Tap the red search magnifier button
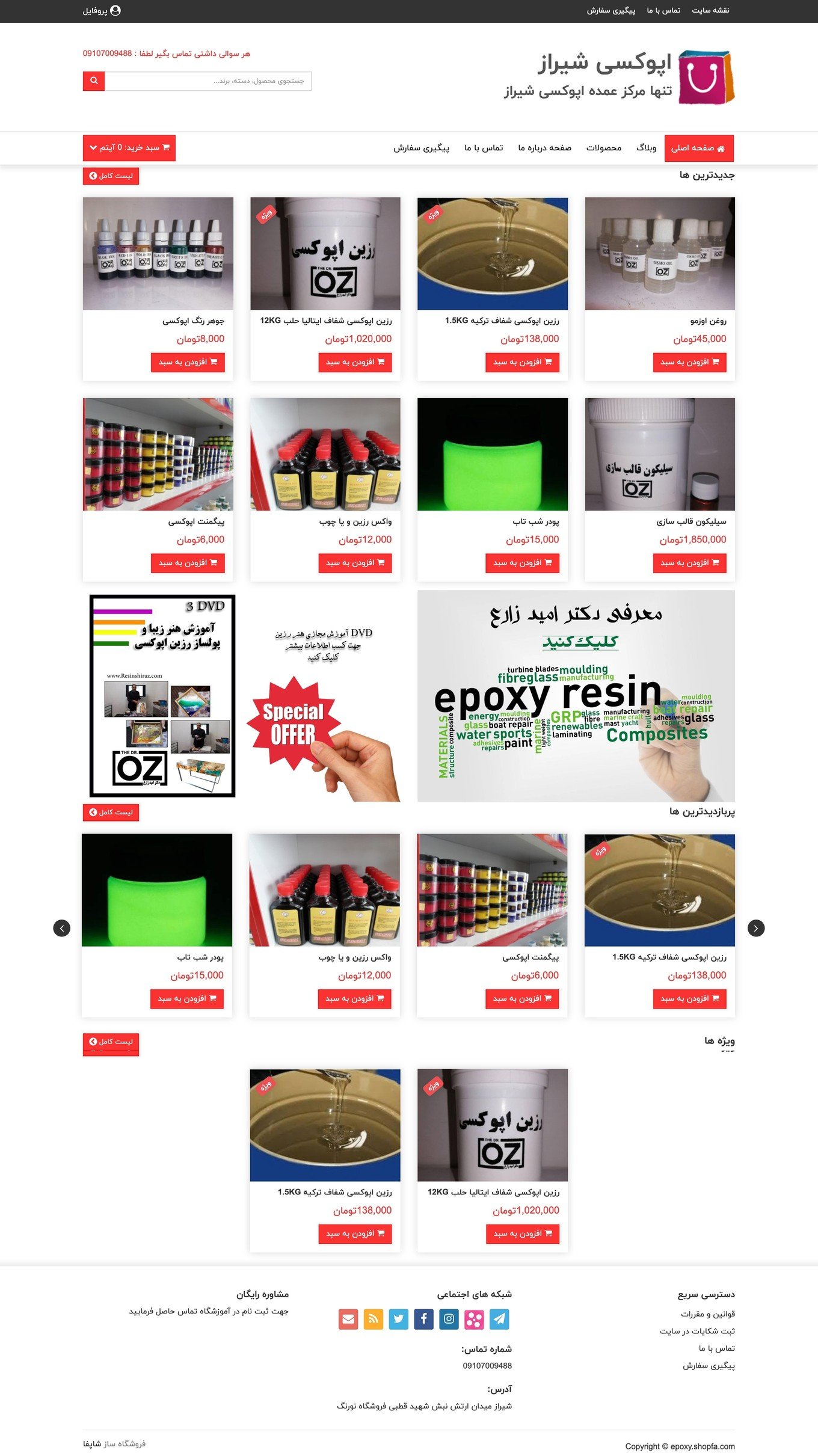Viewport: 818px width, 1456px height. pyautogui.click(x=94, y=81)
